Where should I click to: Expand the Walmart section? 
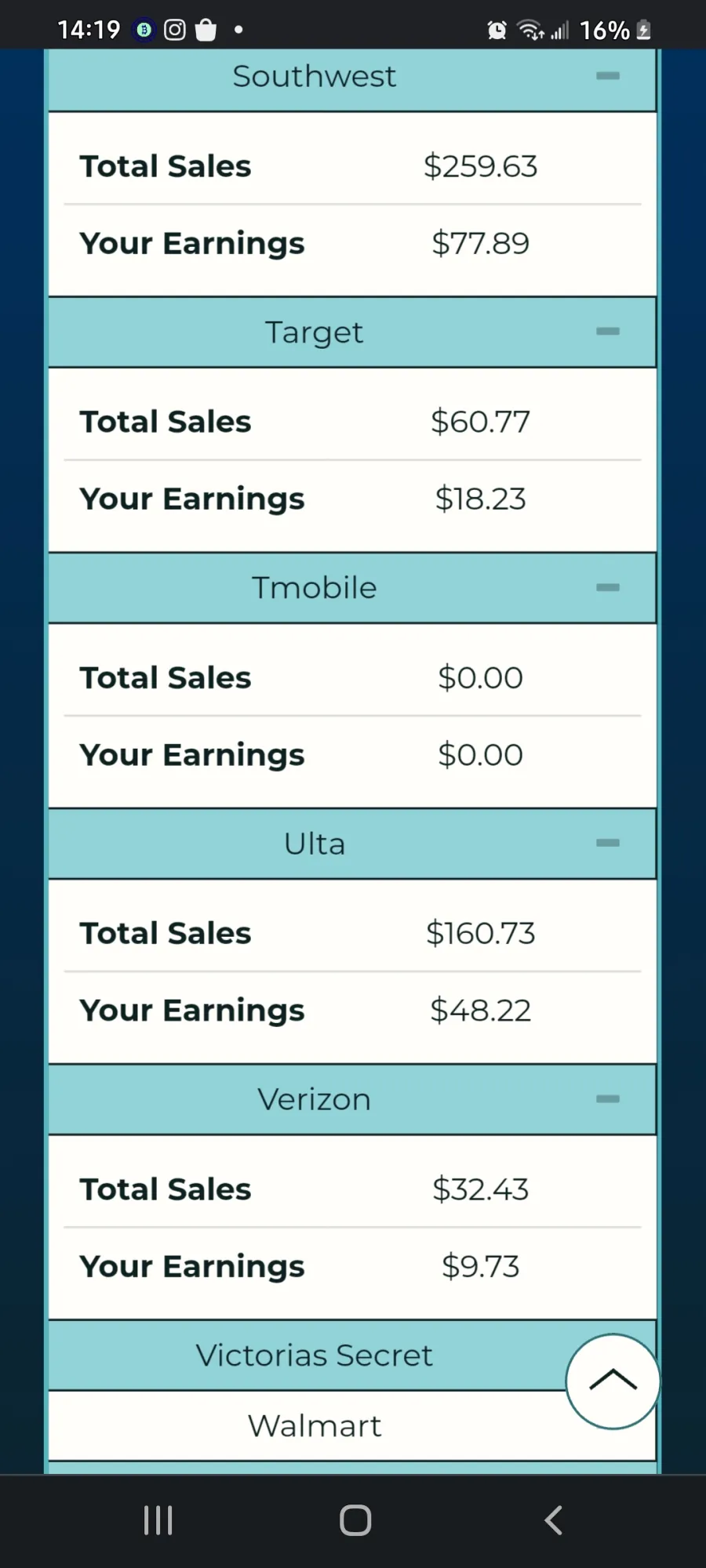coord(314,1425)
